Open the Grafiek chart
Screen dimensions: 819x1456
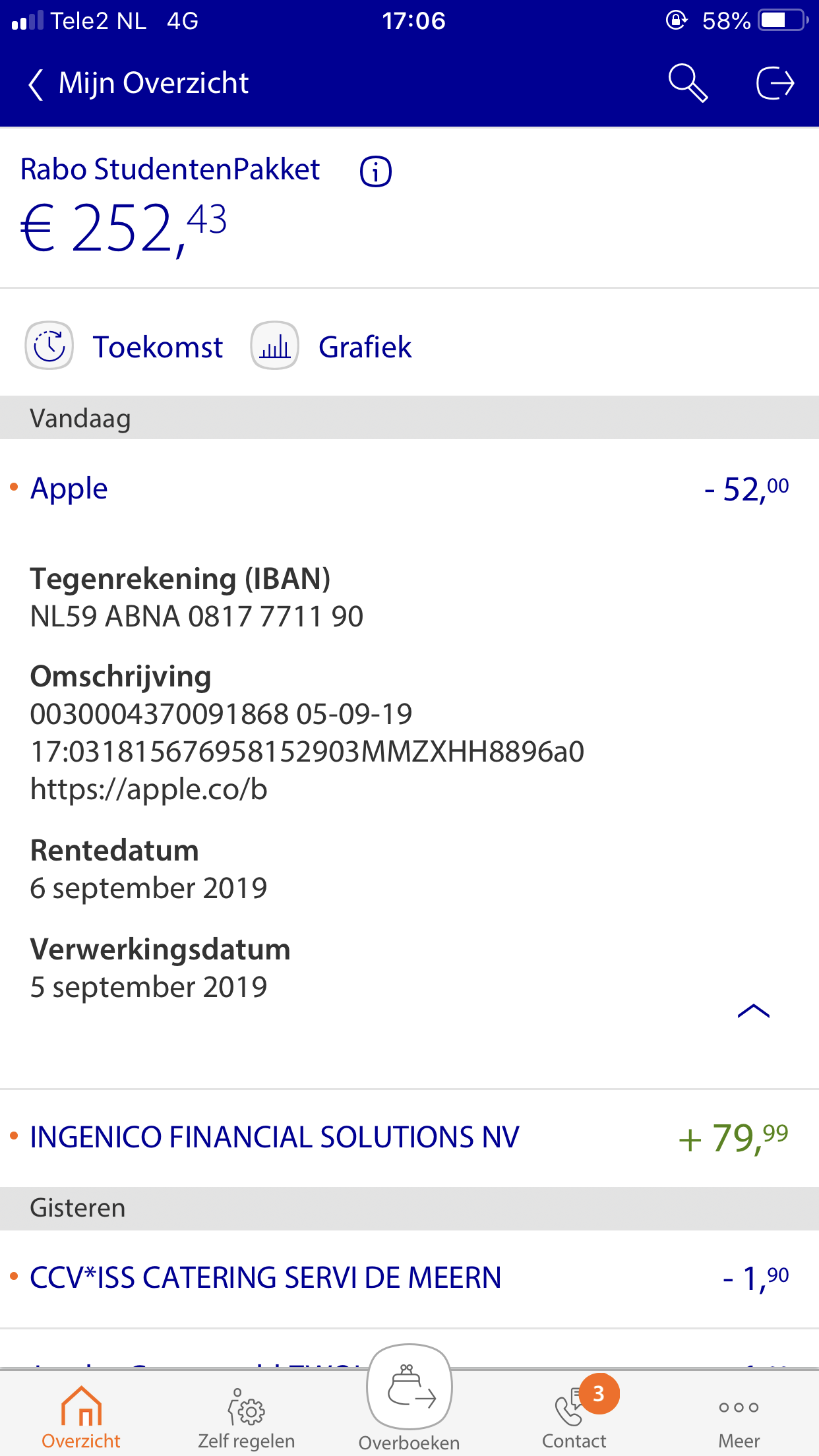(332, 346)
